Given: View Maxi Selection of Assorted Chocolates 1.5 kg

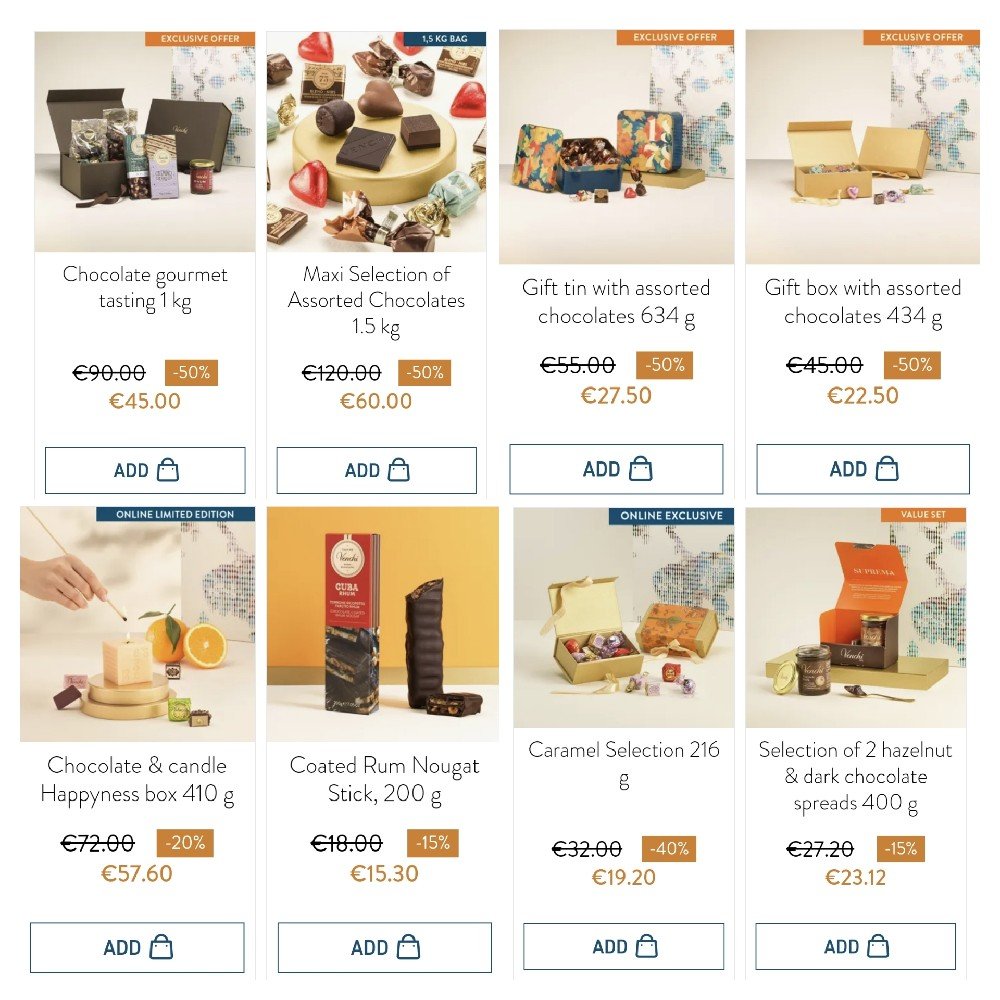Looking at the screenshot, I should 376,299.
